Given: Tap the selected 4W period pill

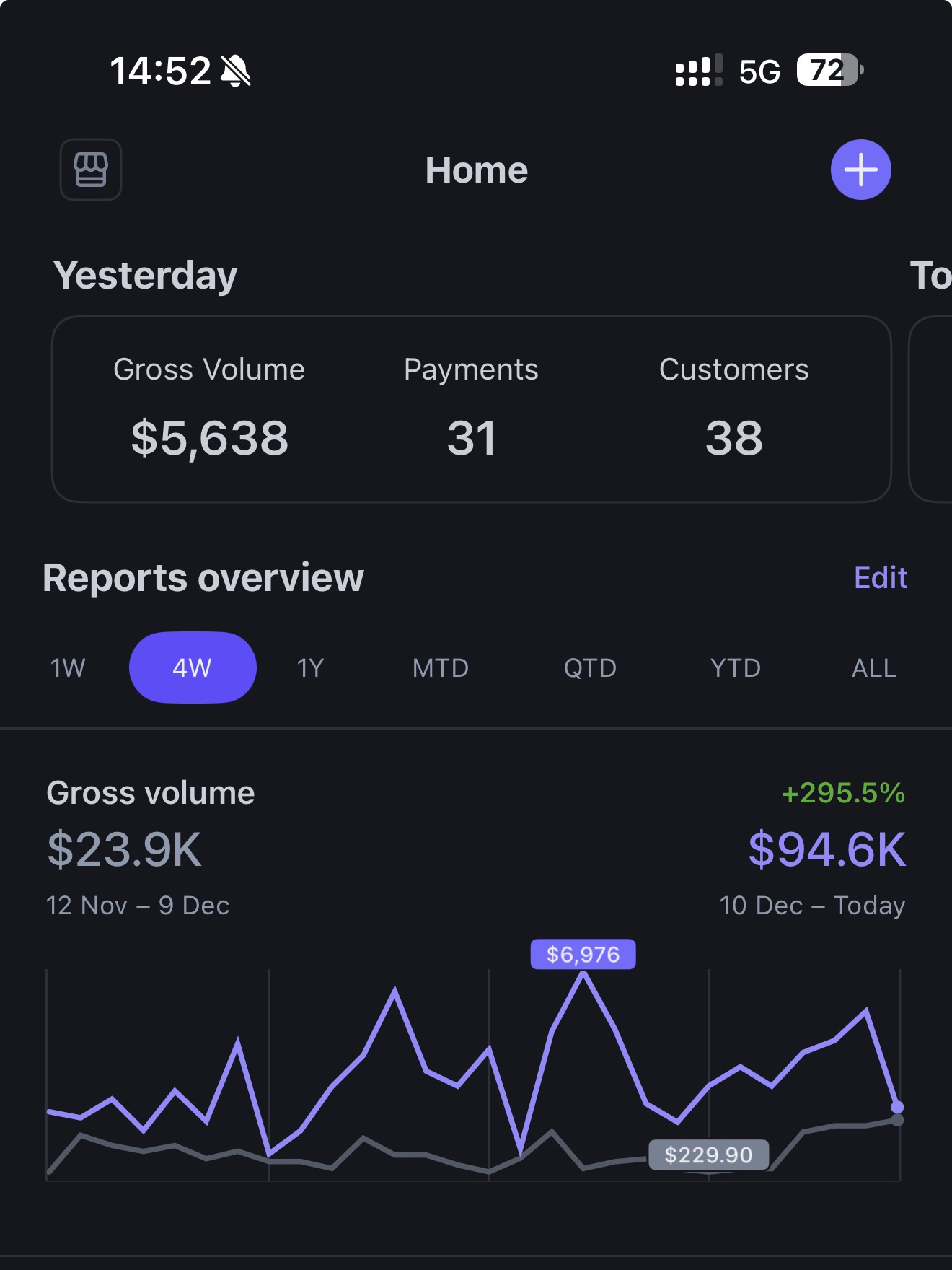Looking at the screenshot, I should [x=193, y=667].
